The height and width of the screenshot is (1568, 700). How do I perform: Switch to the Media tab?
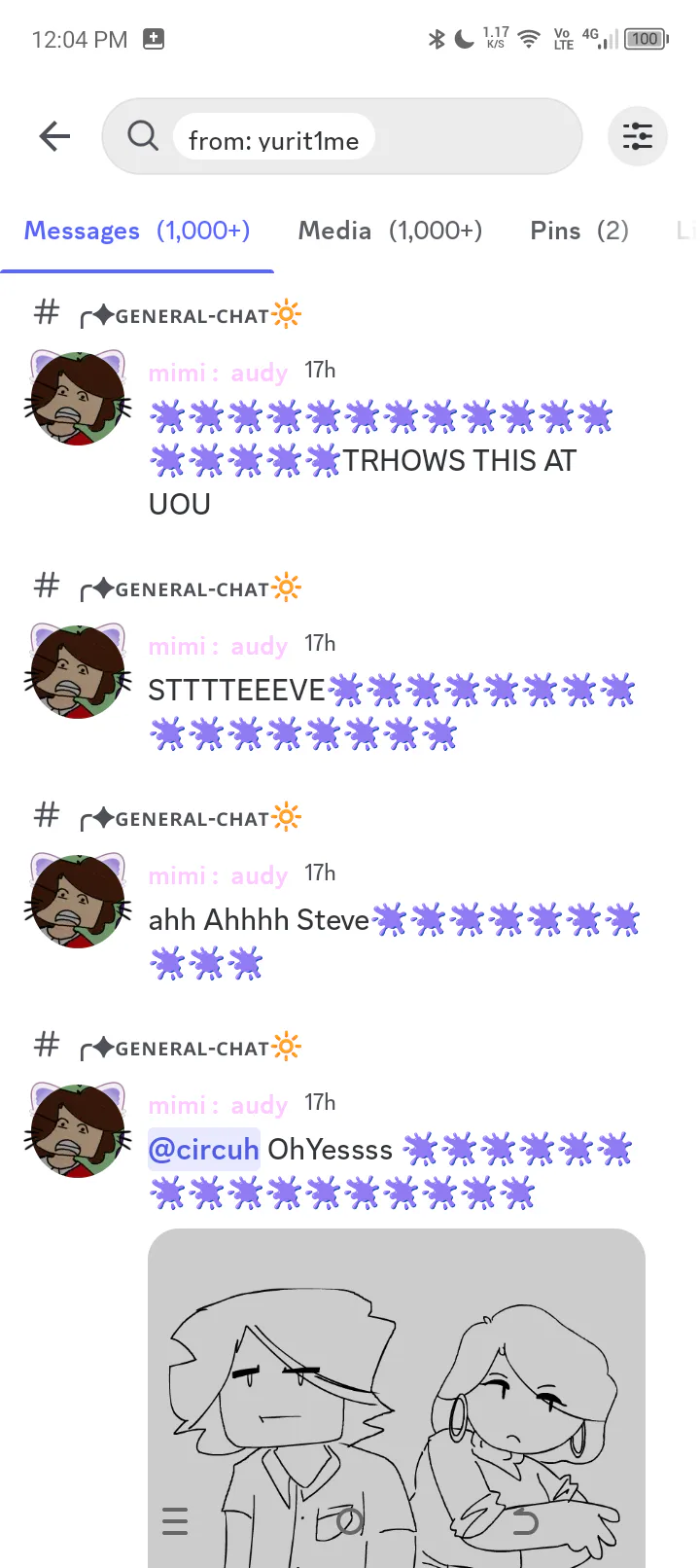click(x=390, y=231)
